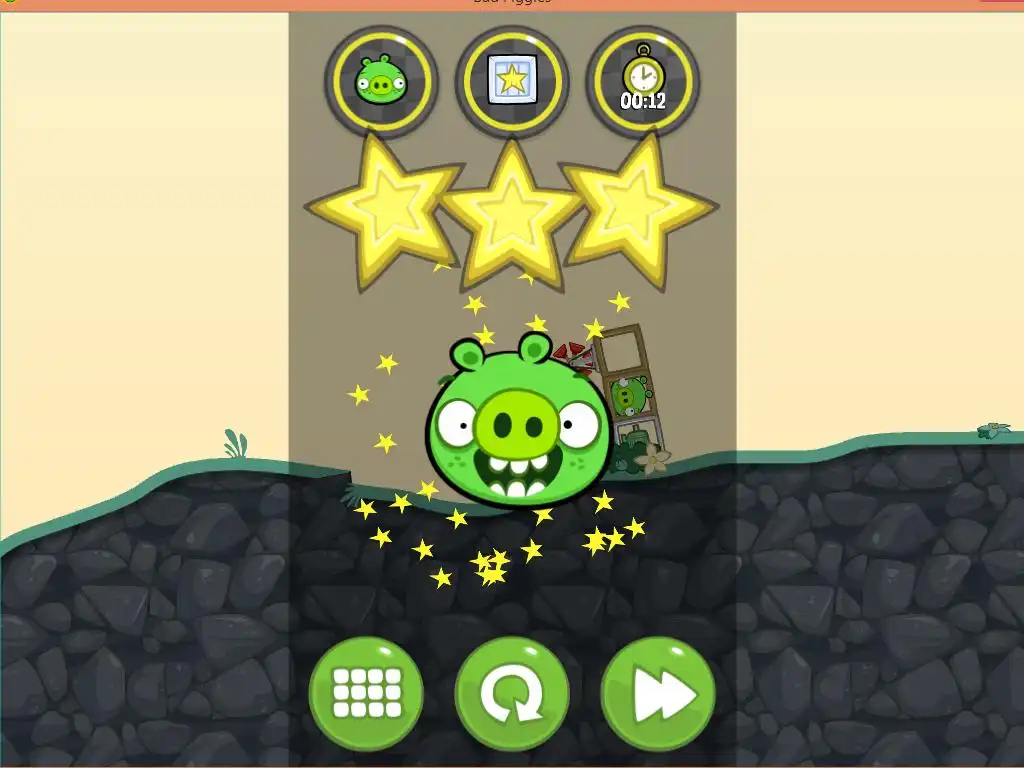
Task: Open the level selection grid
Action: coord(366,693)
